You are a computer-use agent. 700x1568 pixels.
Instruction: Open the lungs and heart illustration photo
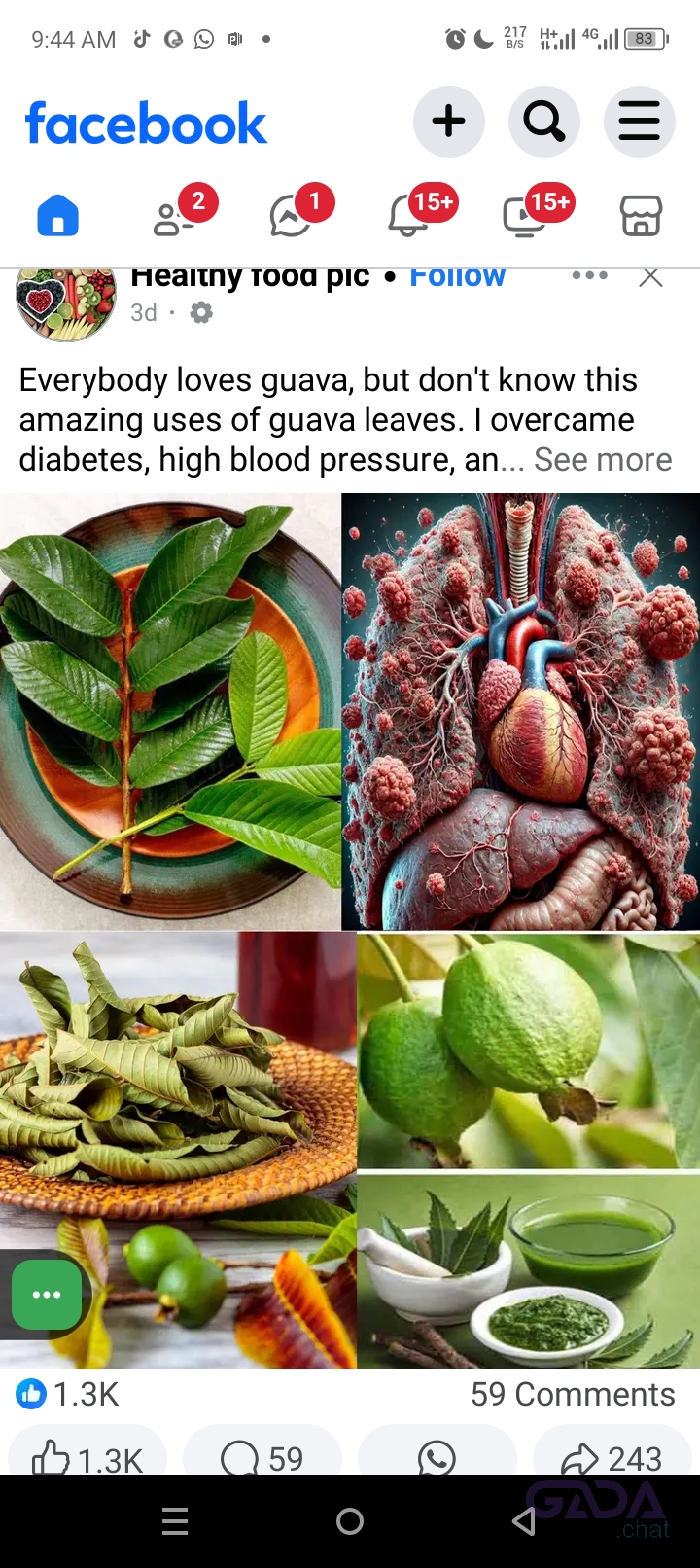click(x=520, y=711)
